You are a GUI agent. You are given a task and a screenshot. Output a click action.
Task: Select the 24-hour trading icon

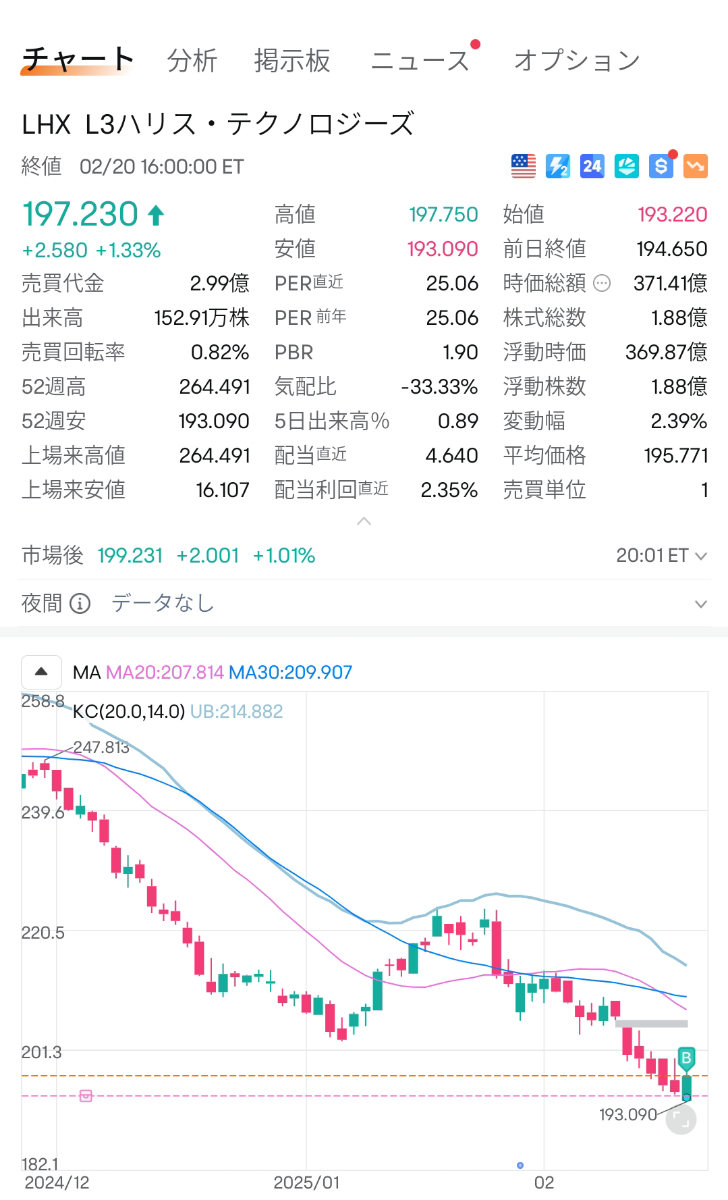pyautogui.click(x=591, y=166)
